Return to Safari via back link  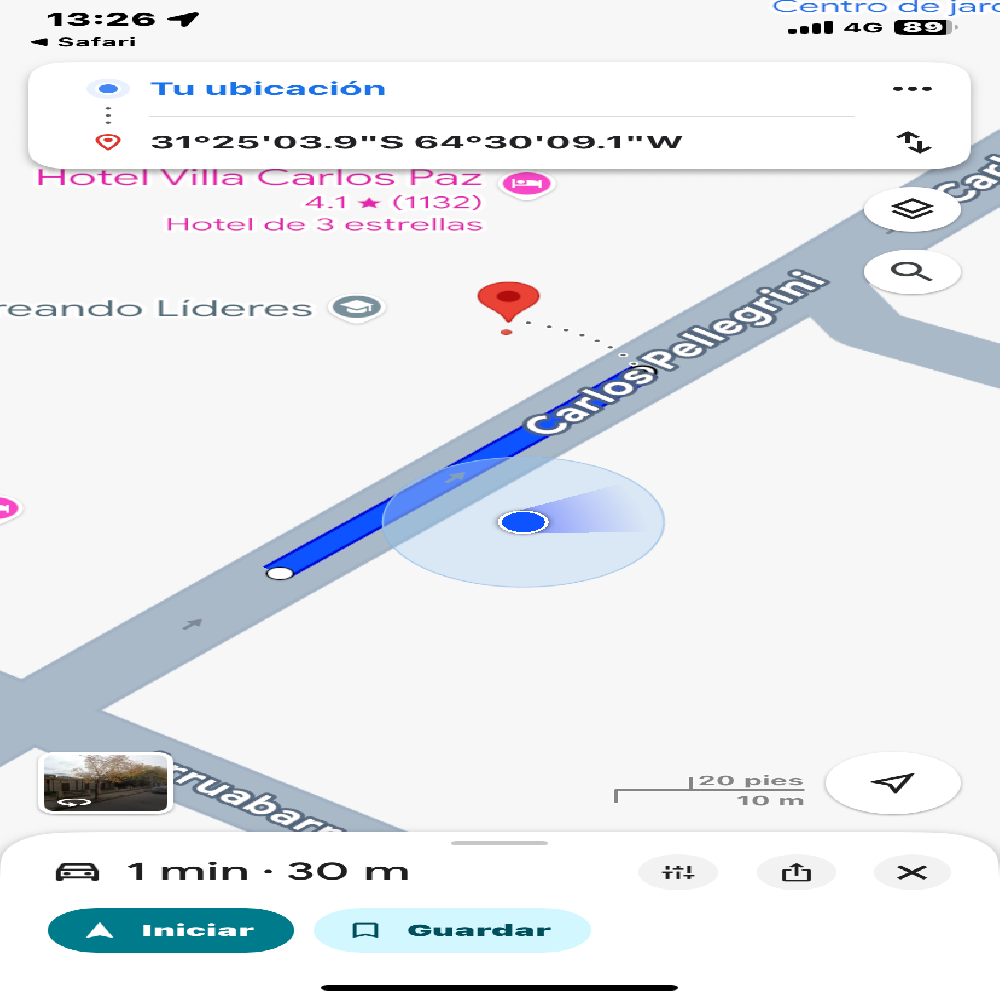click(85, 42)
